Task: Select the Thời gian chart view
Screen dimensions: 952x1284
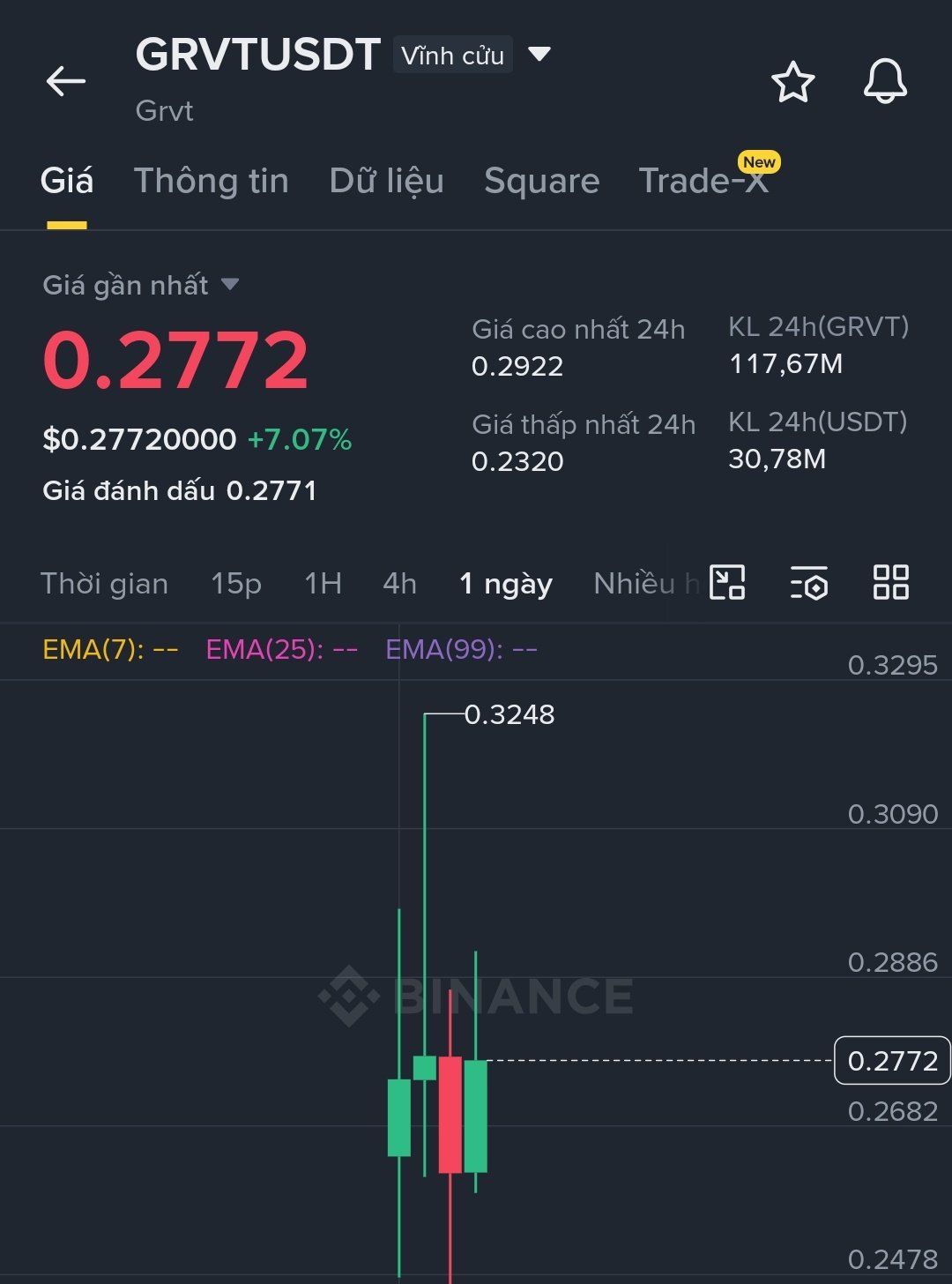Action: [x=104, y=584]
